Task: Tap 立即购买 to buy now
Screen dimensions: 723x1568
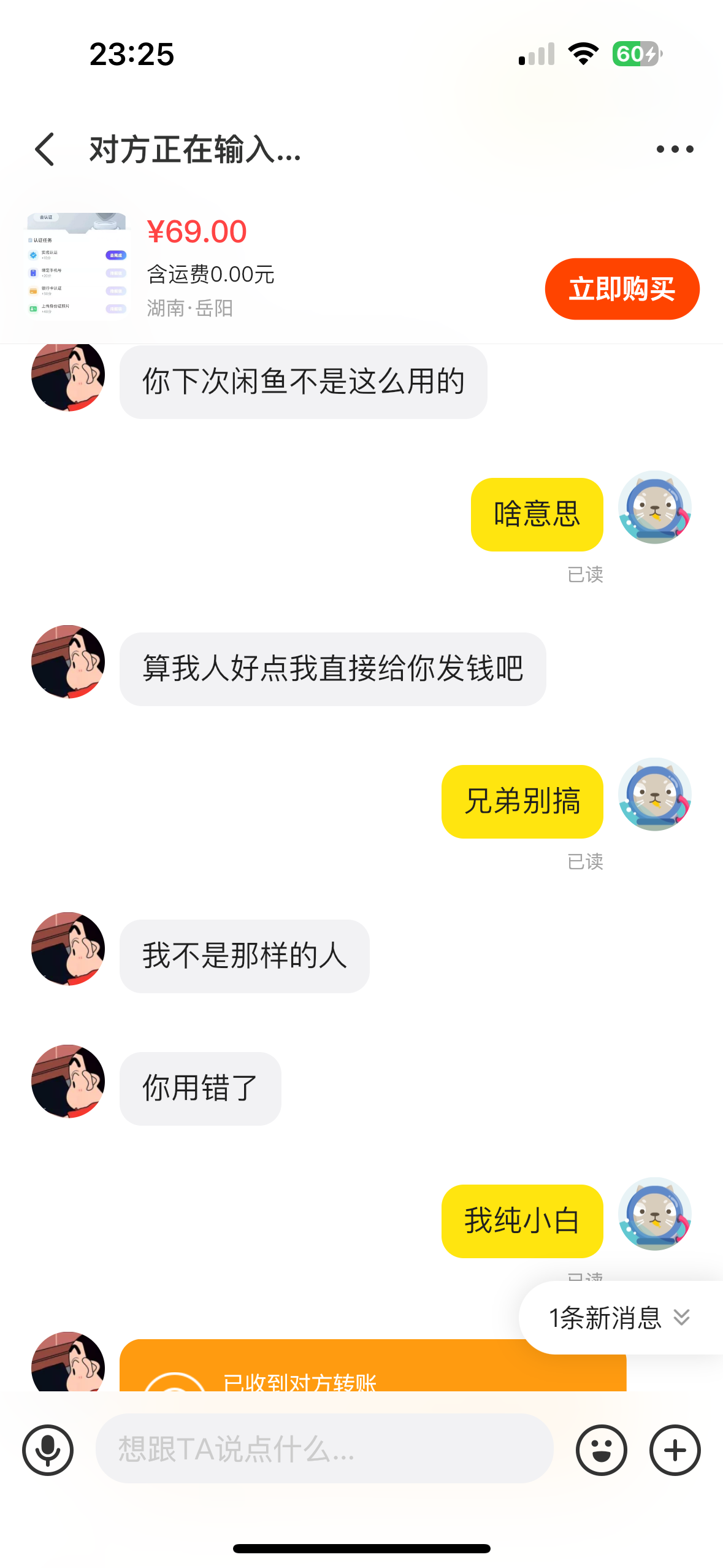Action: click(622, 289)
